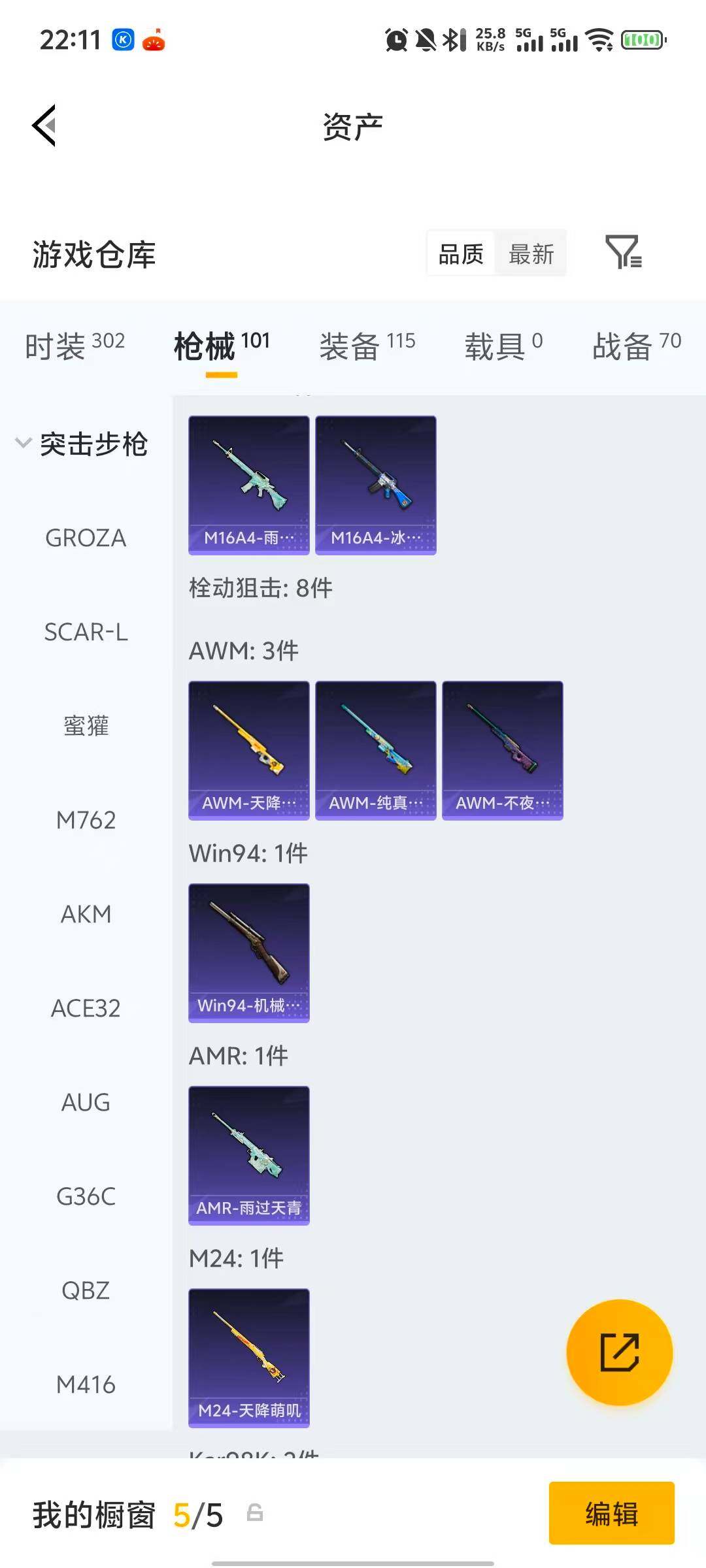Expand the 栓动狙击: 8件 section header
The image size is (706, 1568).
259,588
